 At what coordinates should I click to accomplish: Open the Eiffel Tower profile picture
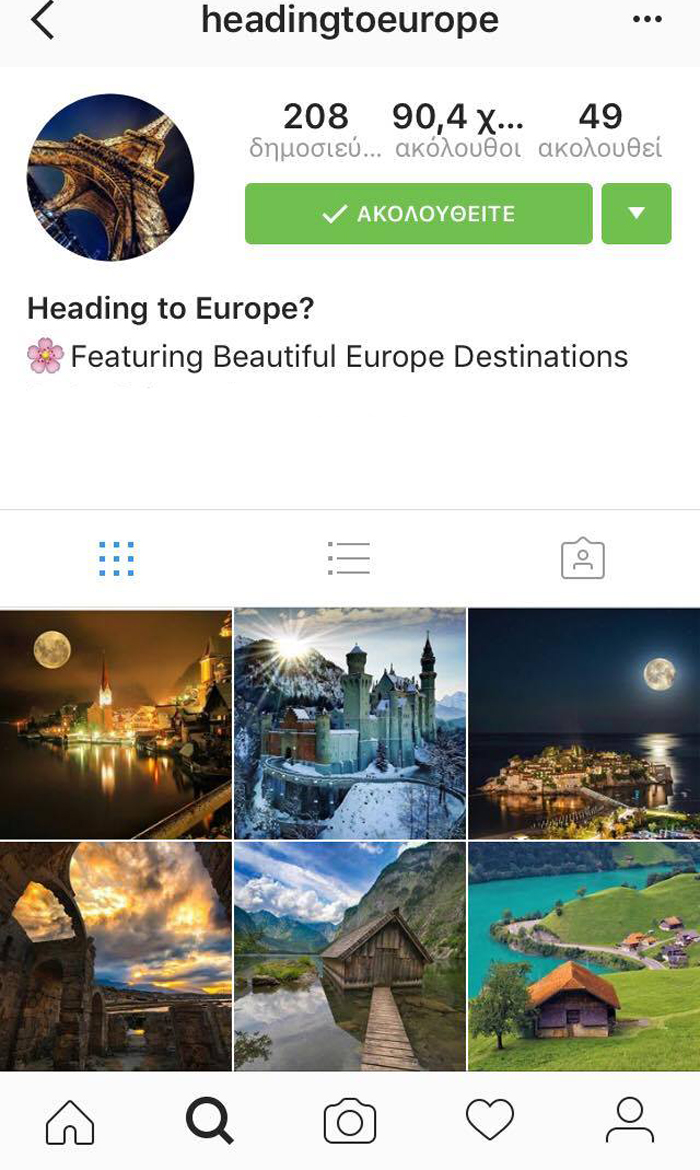pos(110,177)
